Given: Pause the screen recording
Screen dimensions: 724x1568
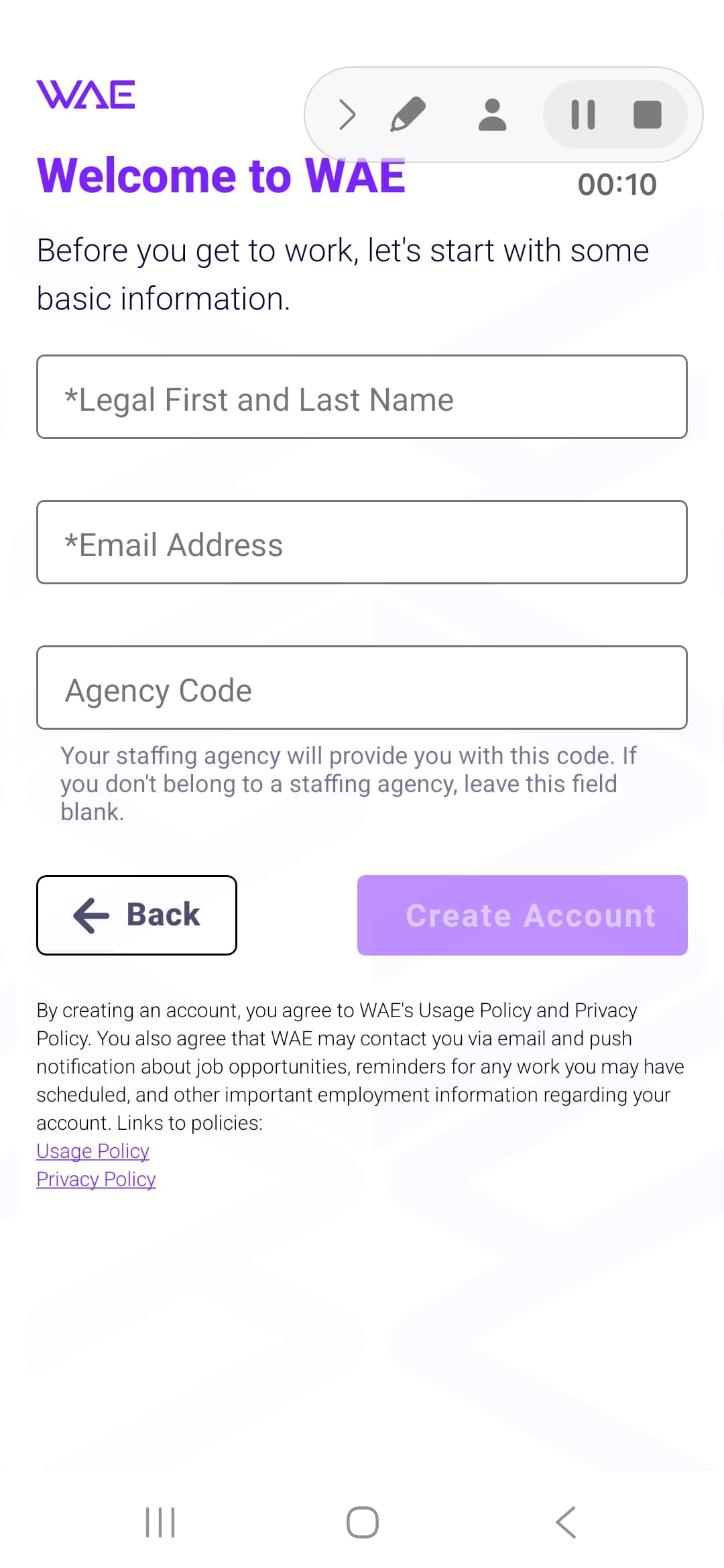Looking at the screenshot, I should (x=583, y=115).
